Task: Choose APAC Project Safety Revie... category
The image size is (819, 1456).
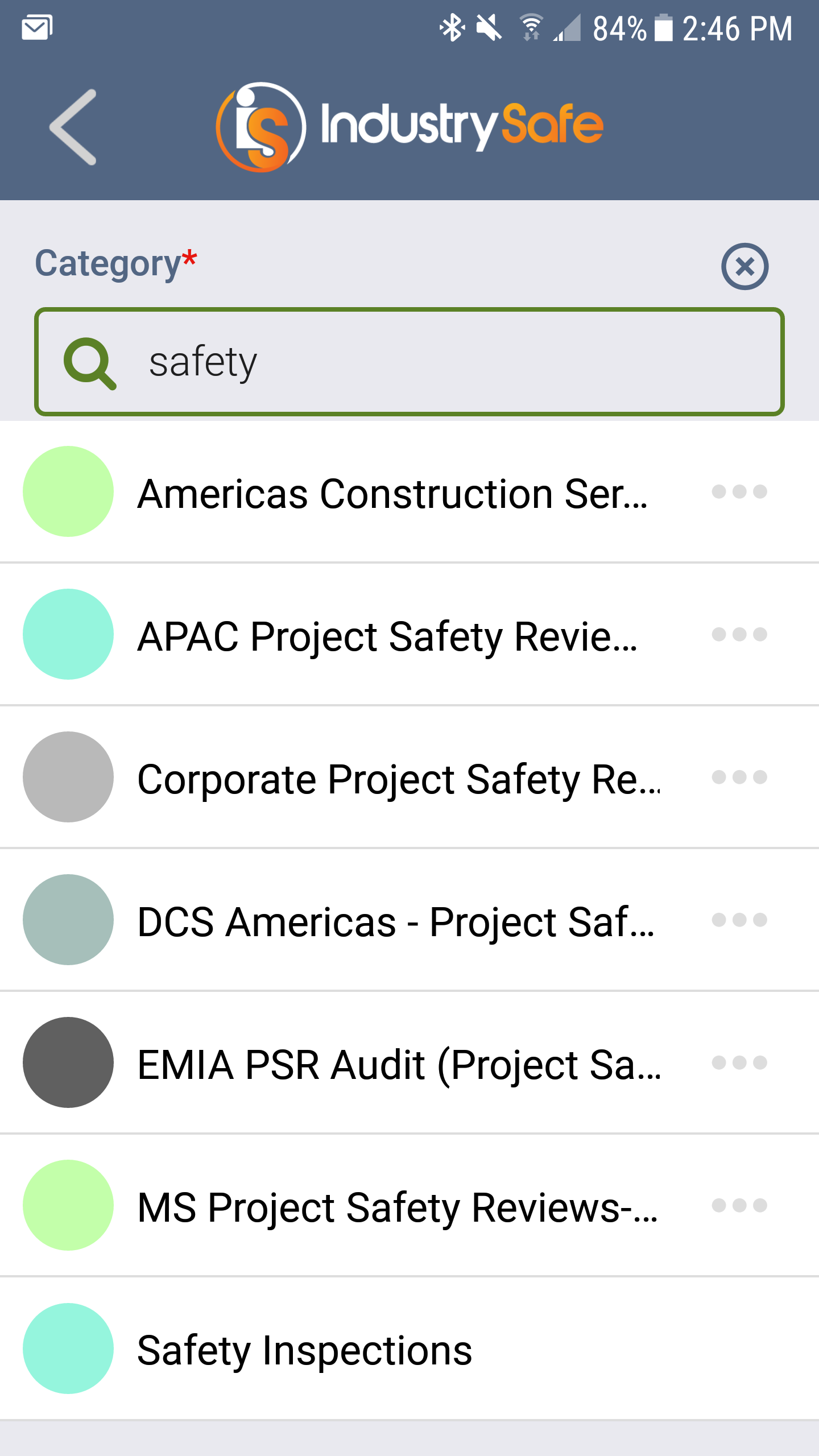Action: coord(387,635)
